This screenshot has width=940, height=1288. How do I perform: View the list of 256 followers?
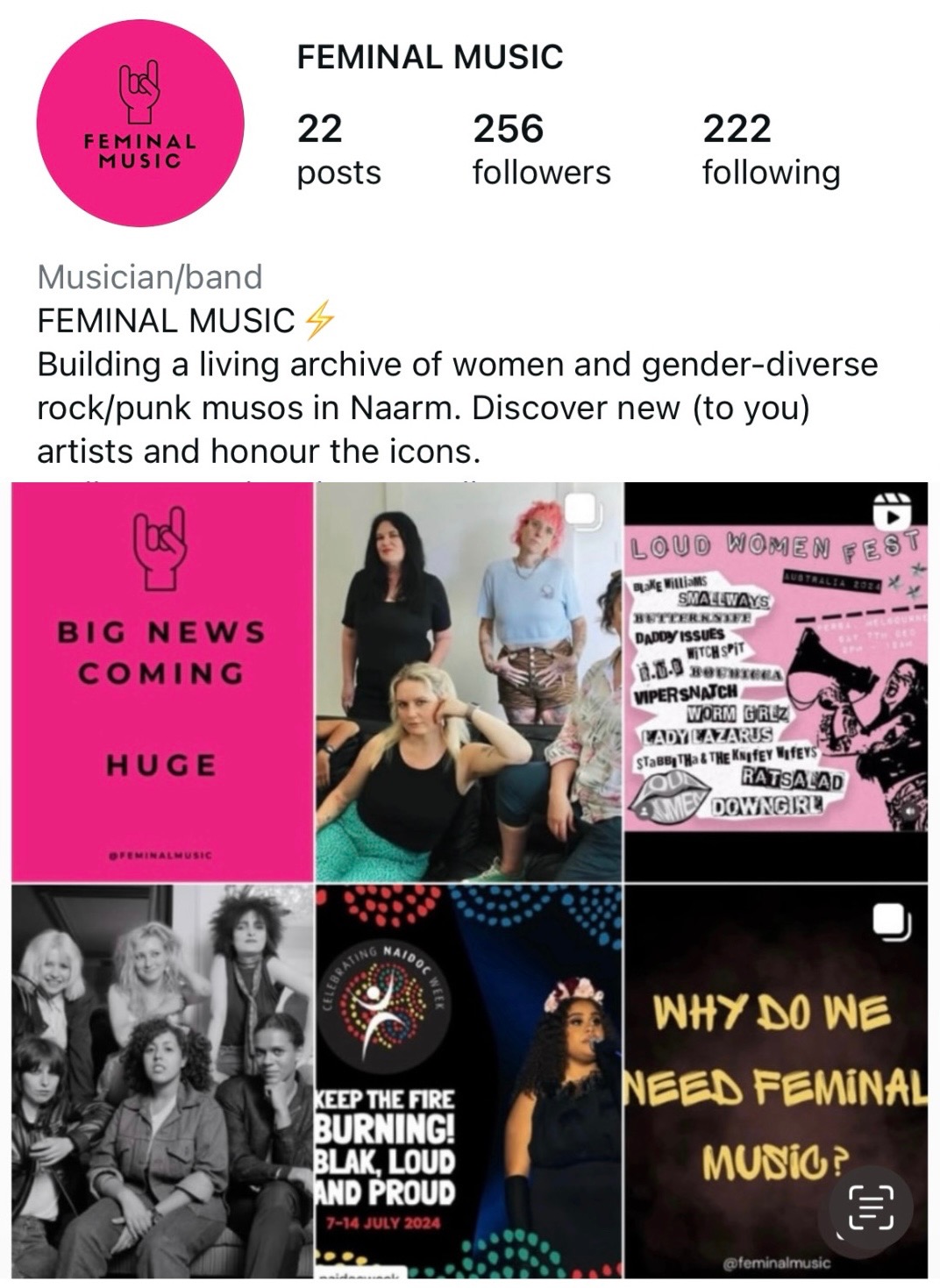(541, 150)
